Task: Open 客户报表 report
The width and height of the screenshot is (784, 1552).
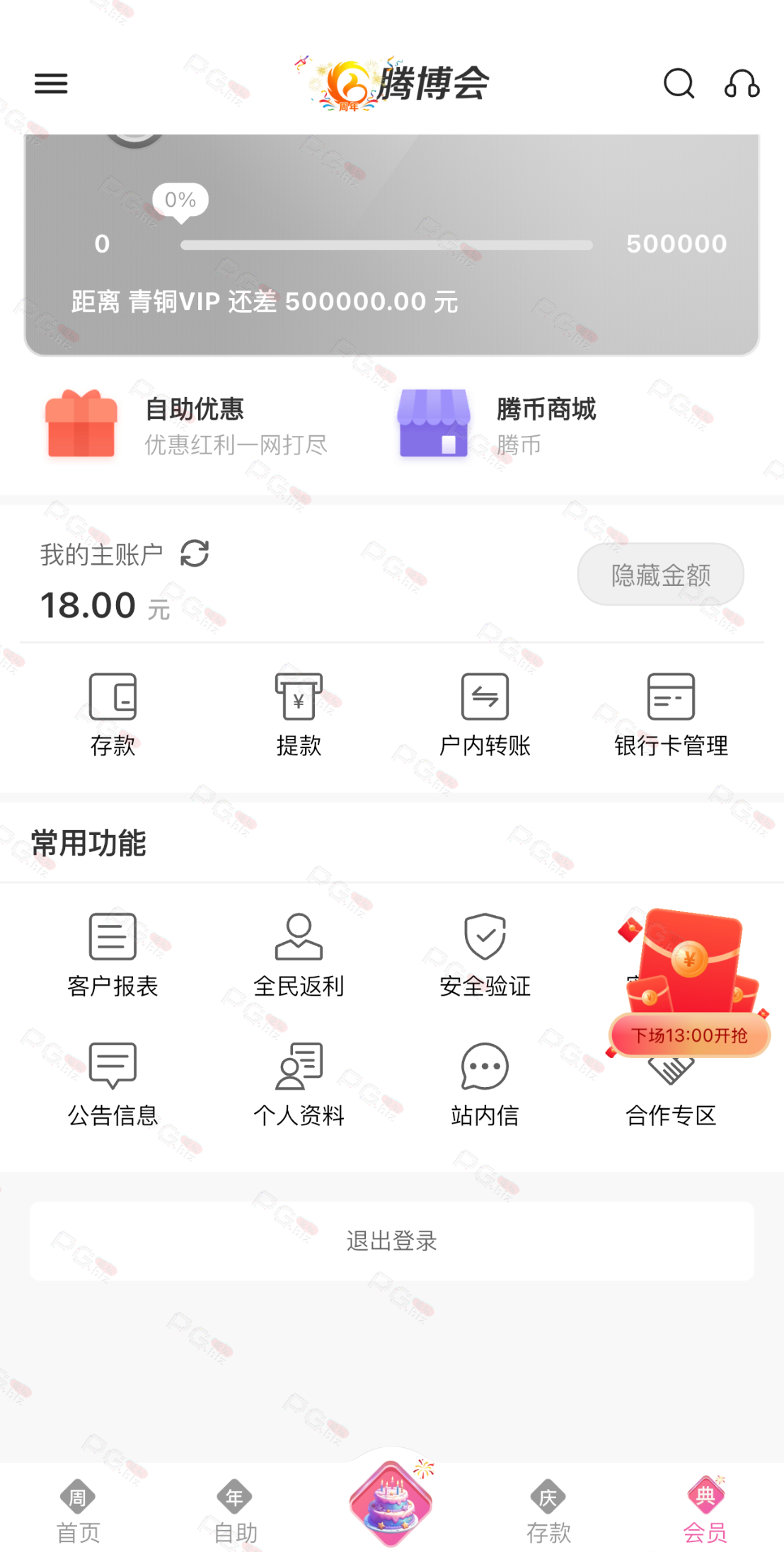Action: [113, 954]
